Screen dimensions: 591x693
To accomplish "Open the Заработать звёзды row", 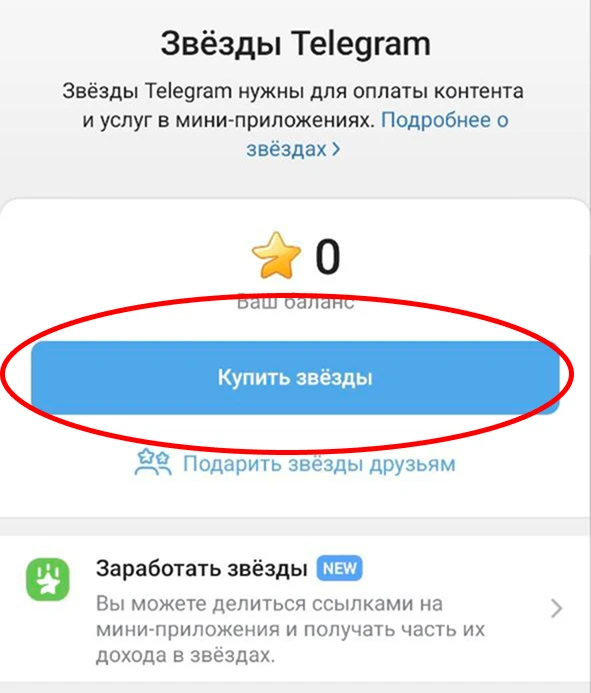I will 295,609.
